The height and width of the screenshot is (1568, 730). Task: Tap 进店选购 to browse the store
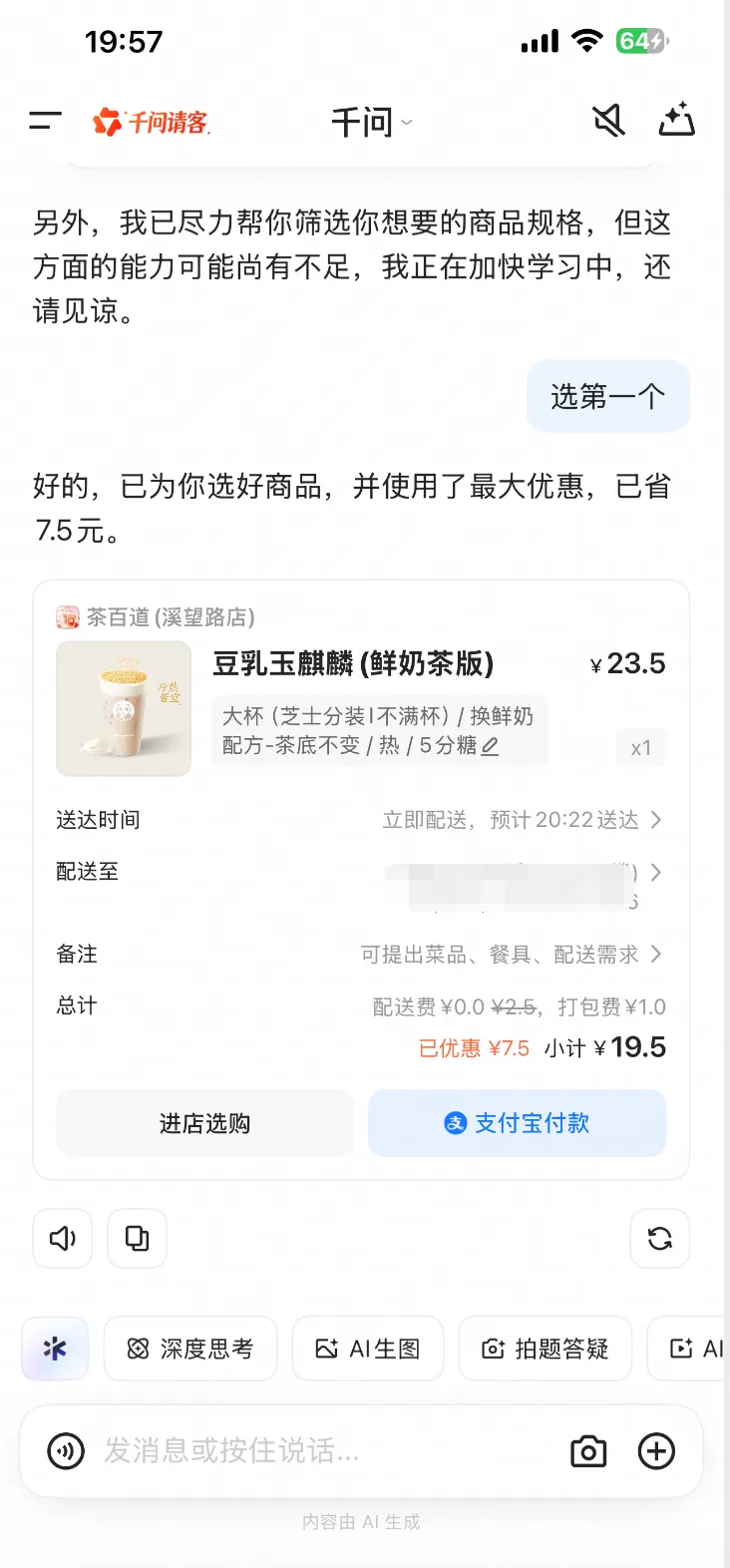pos(204,1123)
